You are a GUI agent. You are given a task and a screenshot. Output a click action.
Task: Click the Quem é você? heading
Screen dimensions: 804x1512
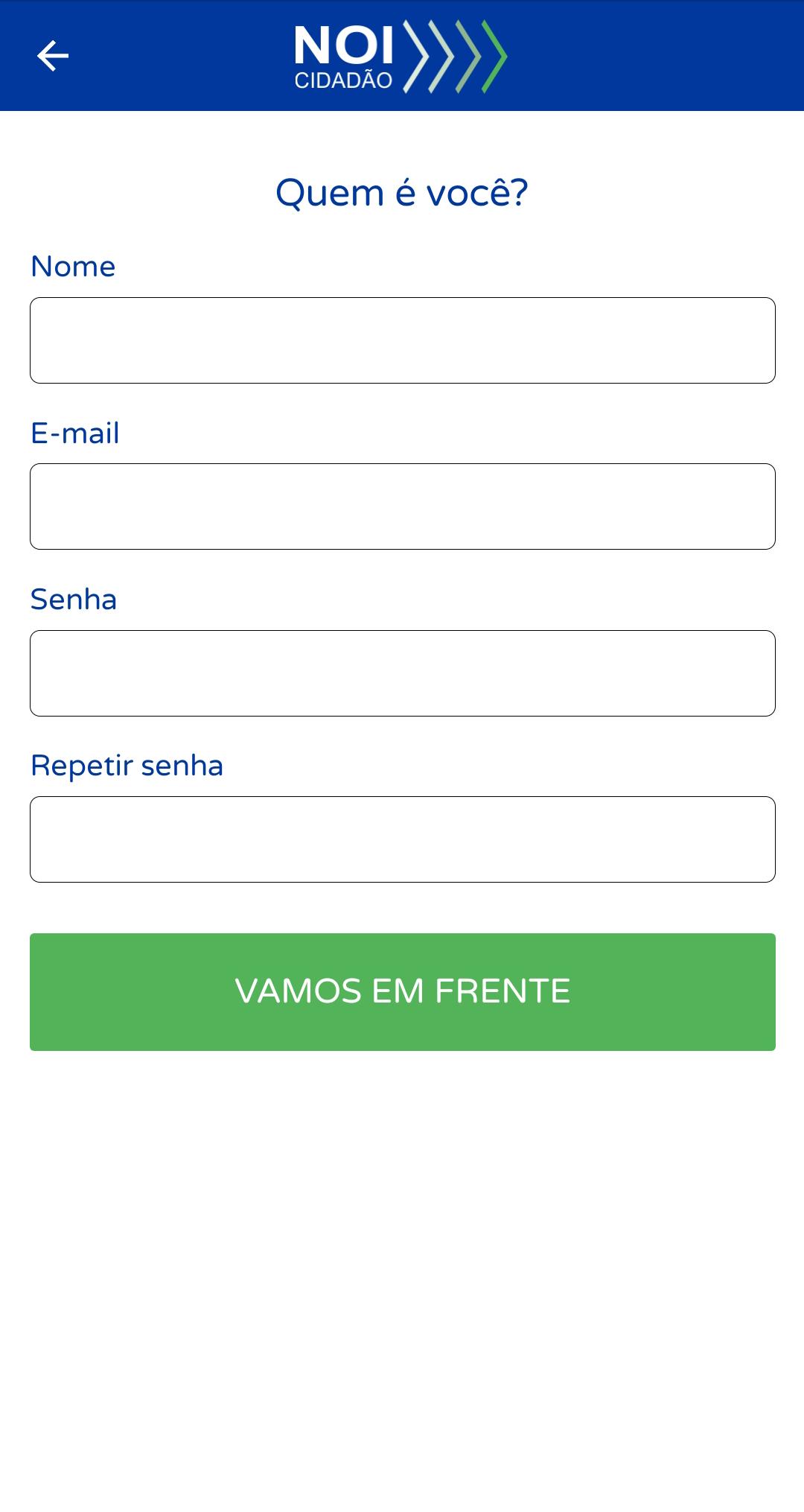tap(402, 192)
